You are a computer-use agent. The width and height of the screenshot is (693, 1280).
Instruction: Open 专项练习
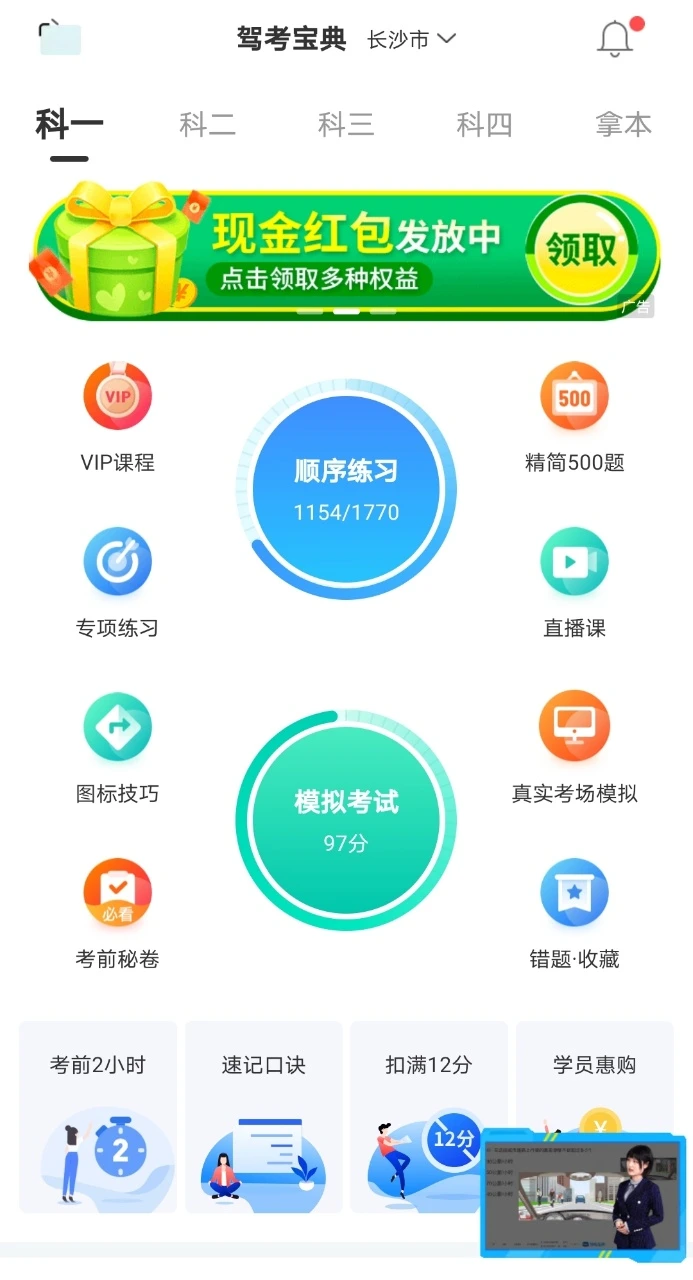pos(118,582)
